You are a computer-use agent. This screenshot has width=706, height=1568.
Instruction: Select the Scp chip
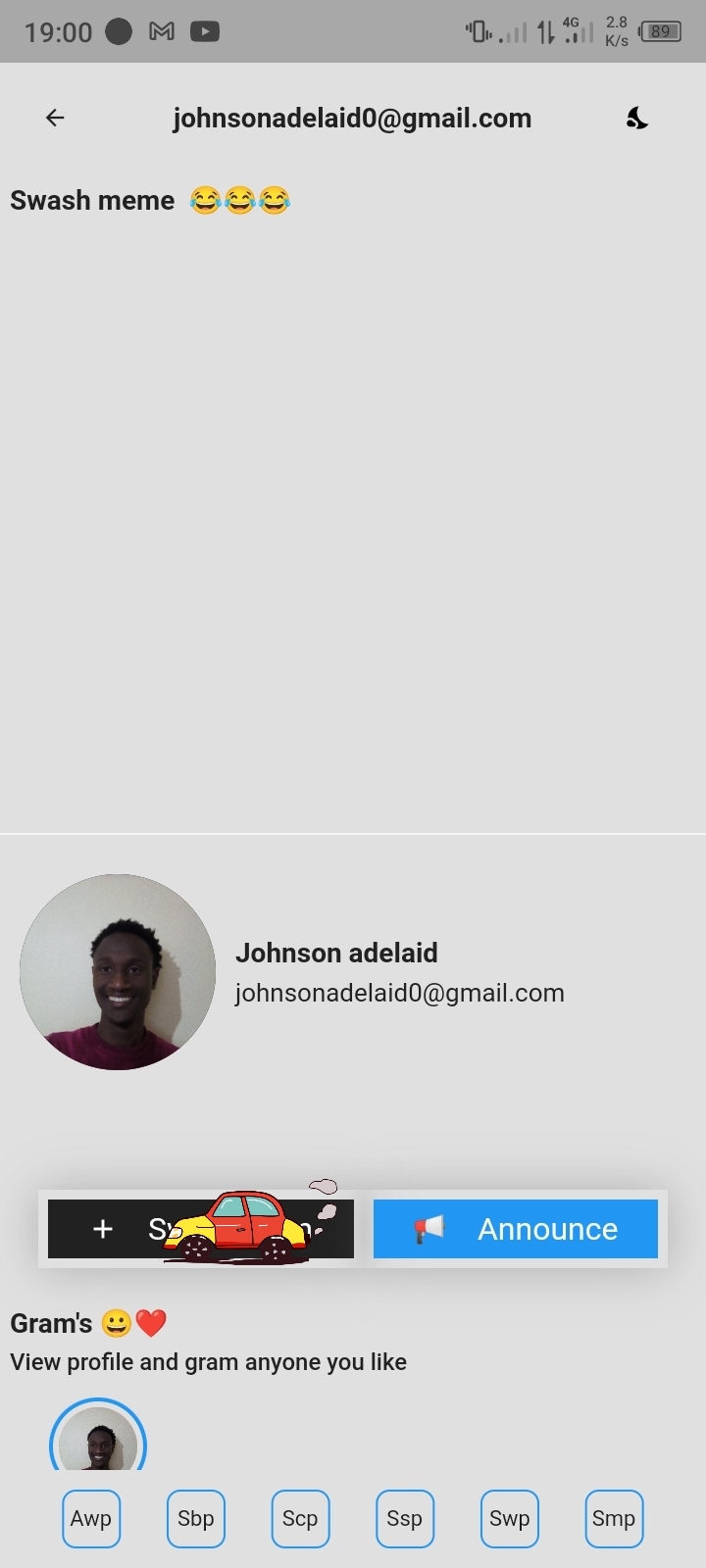[300, 1518]
